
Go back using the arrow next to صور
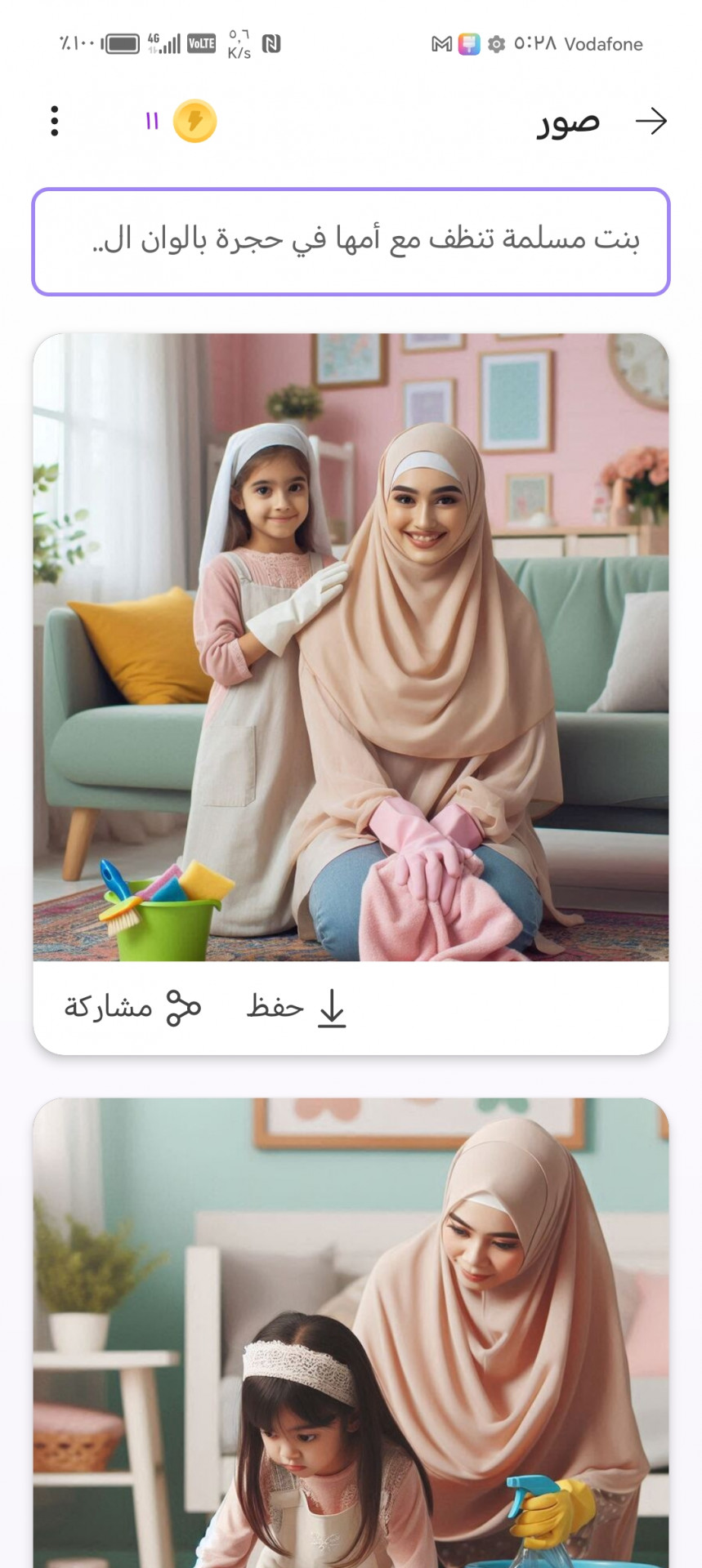click(x=651, y=122)
